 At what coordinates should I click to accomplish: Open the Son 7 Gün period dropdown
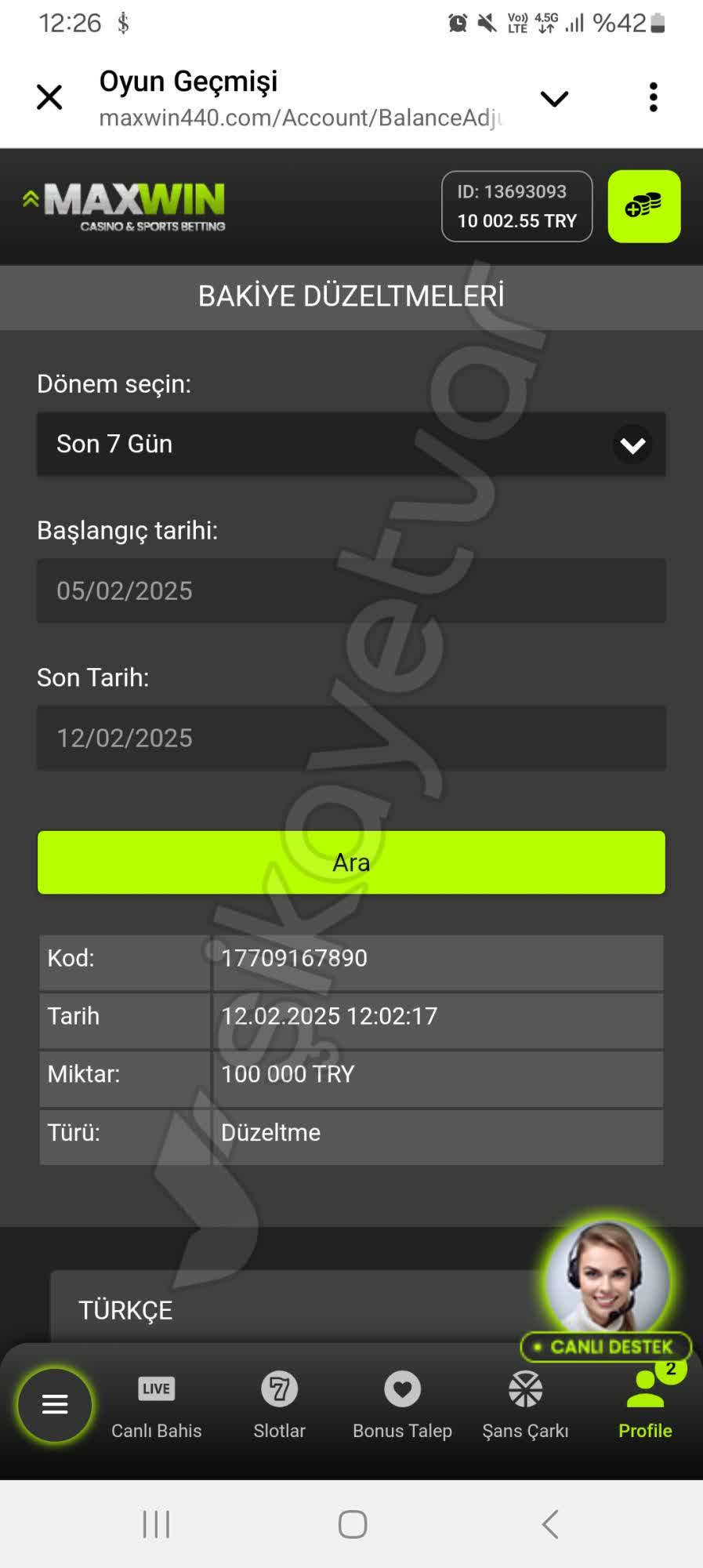click(351, 445)
